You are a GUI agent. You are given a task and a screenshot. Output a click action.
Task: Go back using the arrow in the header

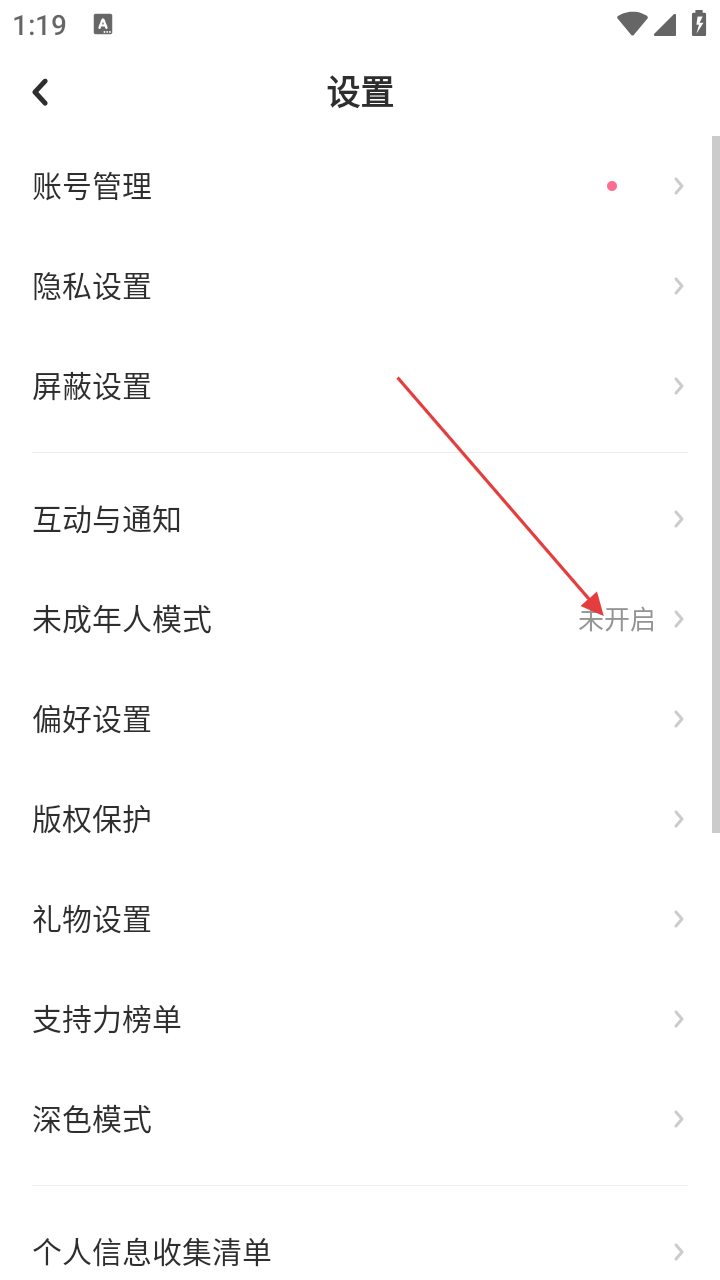click(x=40, y=93)
